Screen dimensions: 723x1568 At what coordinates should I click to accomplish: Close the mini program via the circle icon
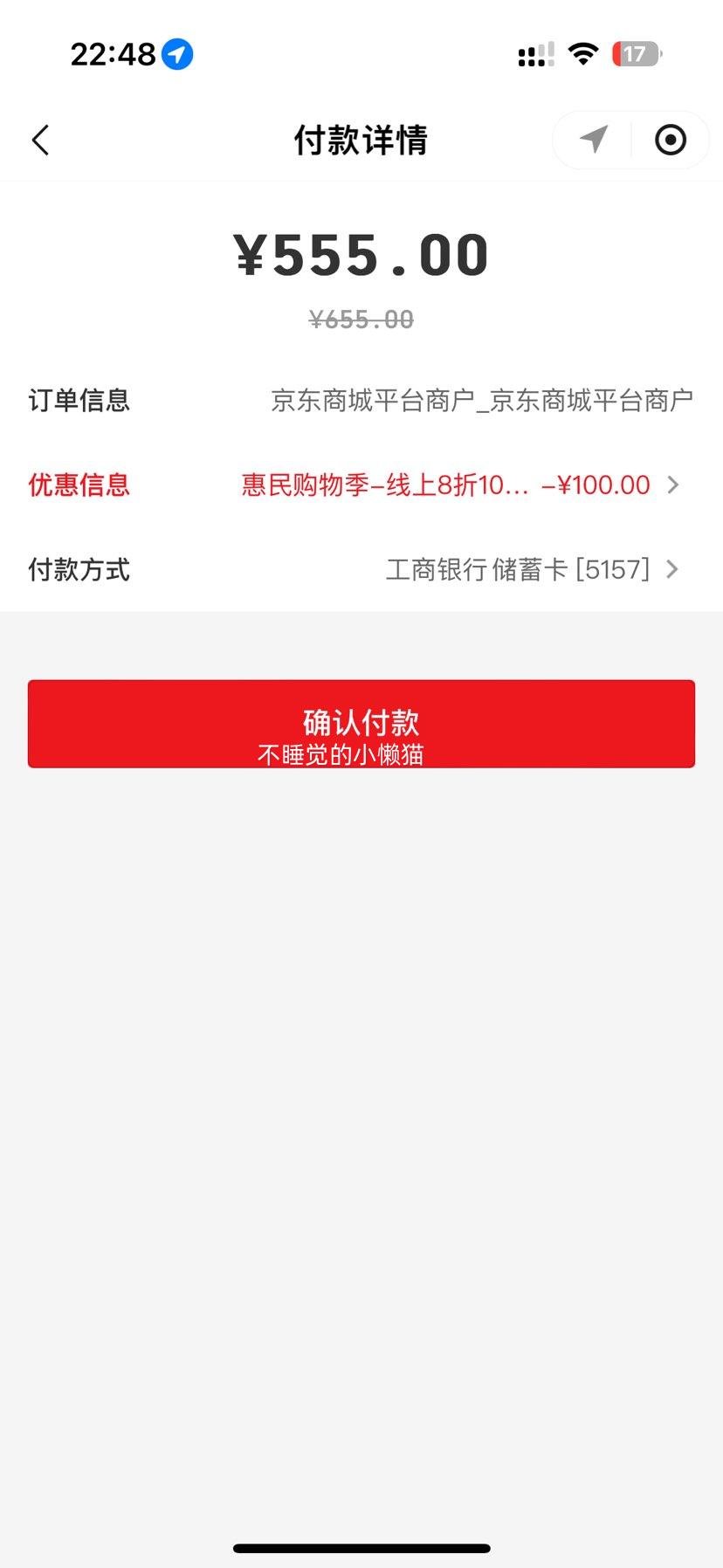pos(670,140)
